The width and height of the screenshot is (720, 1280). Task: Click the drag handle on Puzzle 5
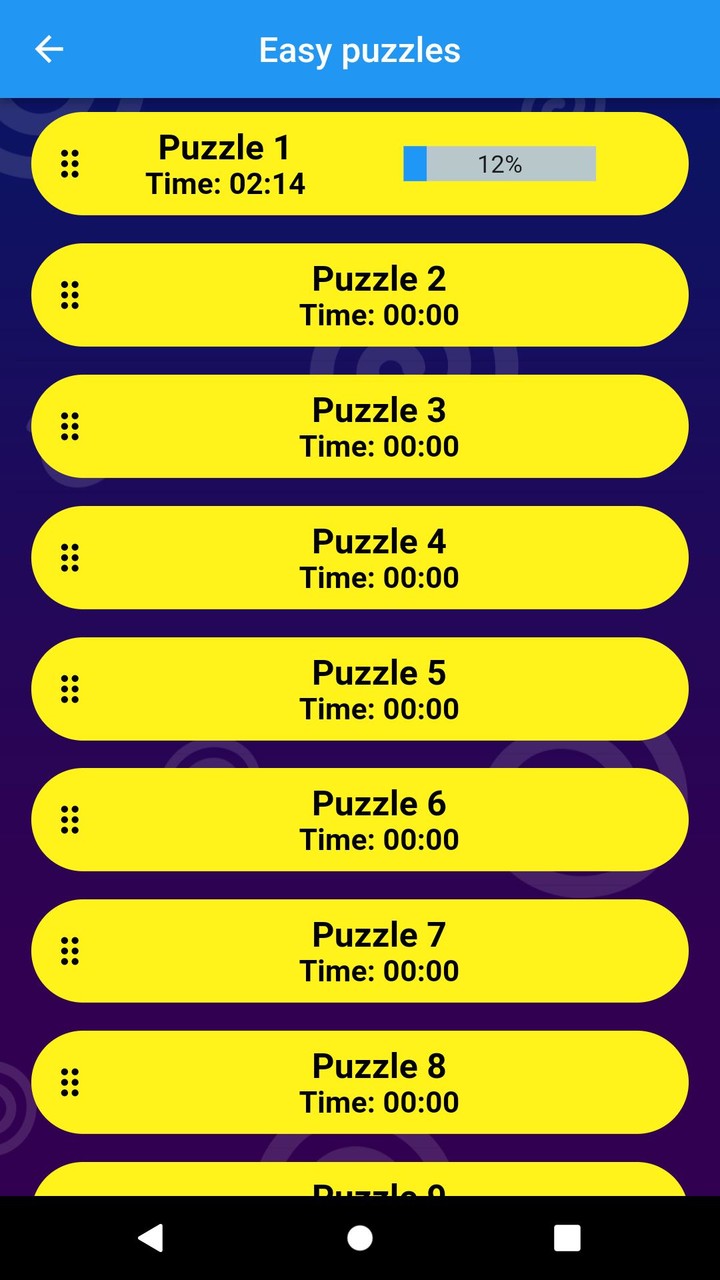[69, 688]
